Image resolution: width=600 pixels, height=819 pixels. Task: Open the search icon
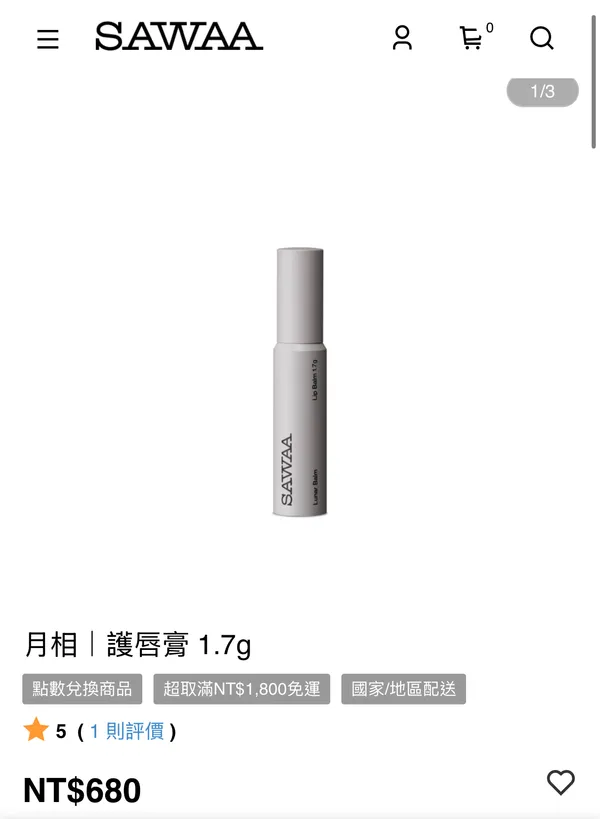coord(542,38)
